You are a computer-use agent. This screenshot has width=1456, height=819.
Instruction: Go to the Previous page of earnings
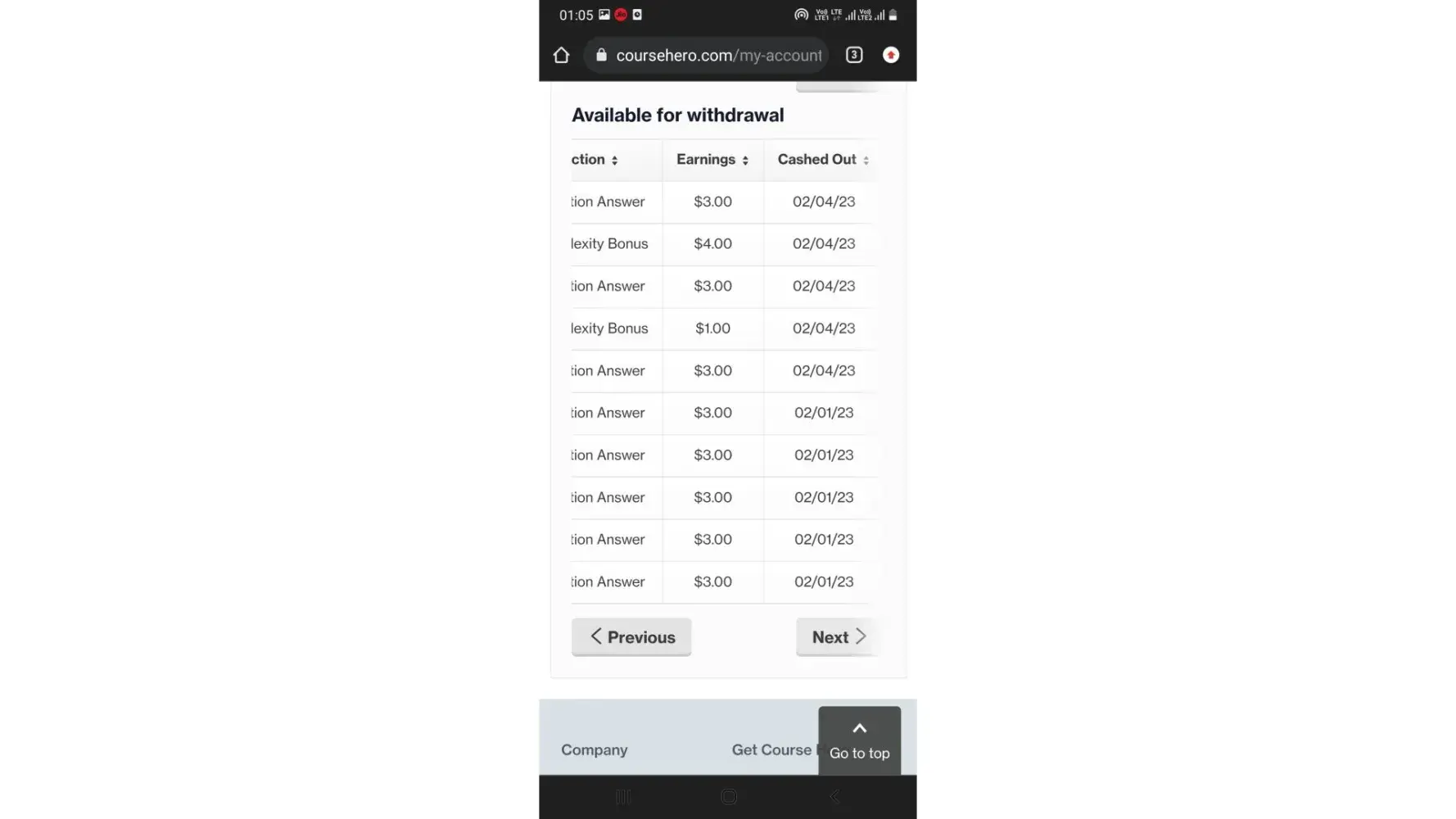[631, 637]
